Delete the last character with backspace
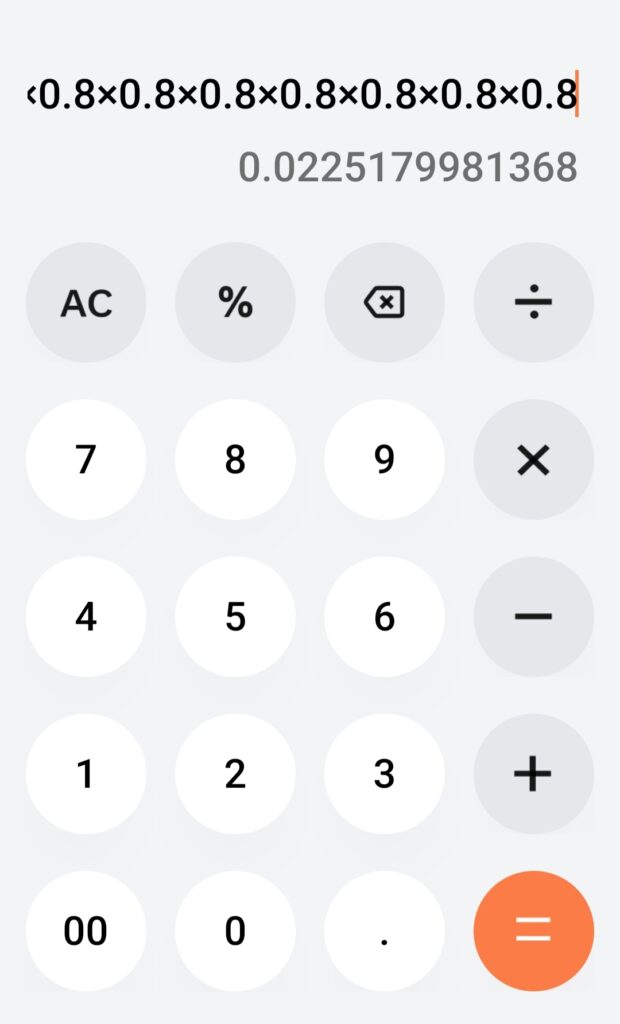Screen dimensions: 620x1024 coord(384,302)
